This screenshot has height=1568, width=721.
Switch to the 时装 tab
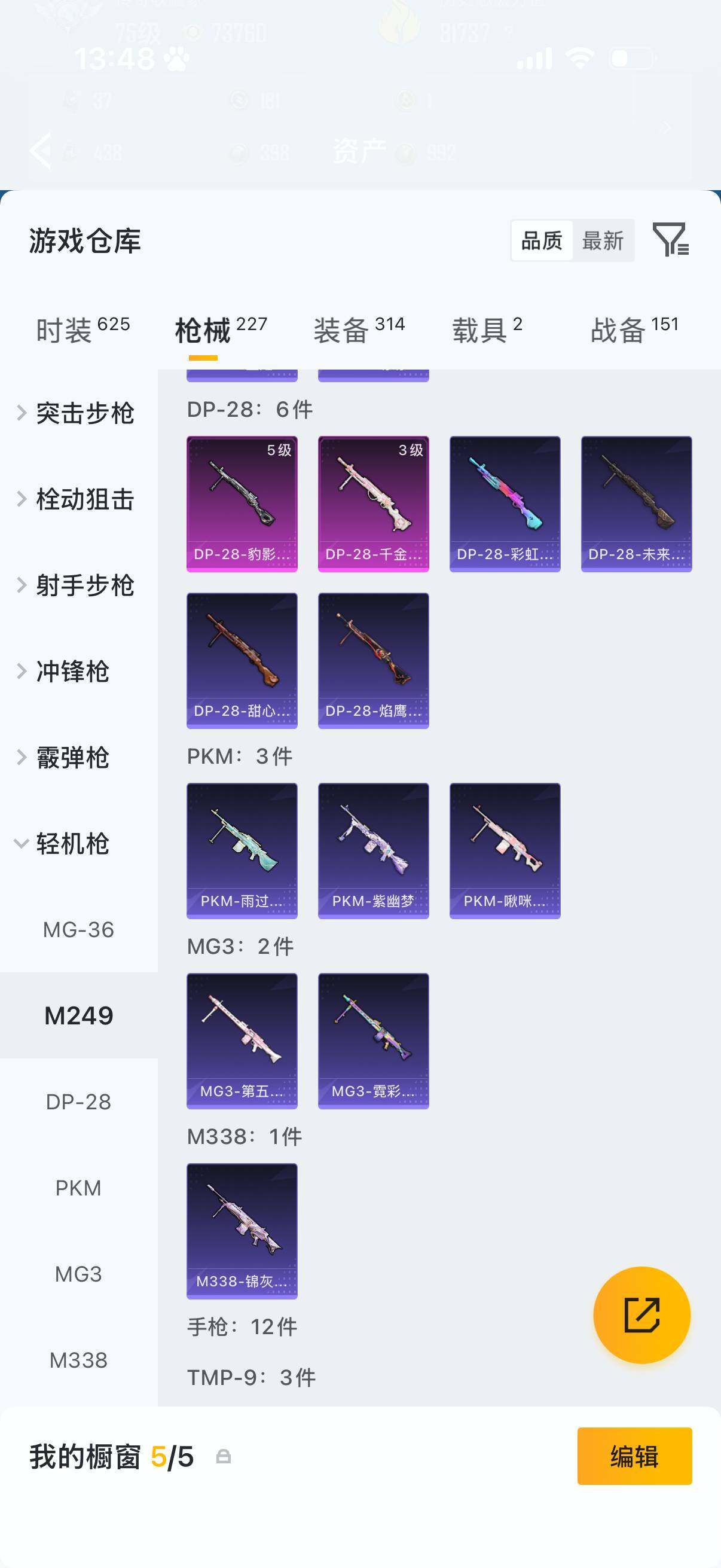click(66, 327)
